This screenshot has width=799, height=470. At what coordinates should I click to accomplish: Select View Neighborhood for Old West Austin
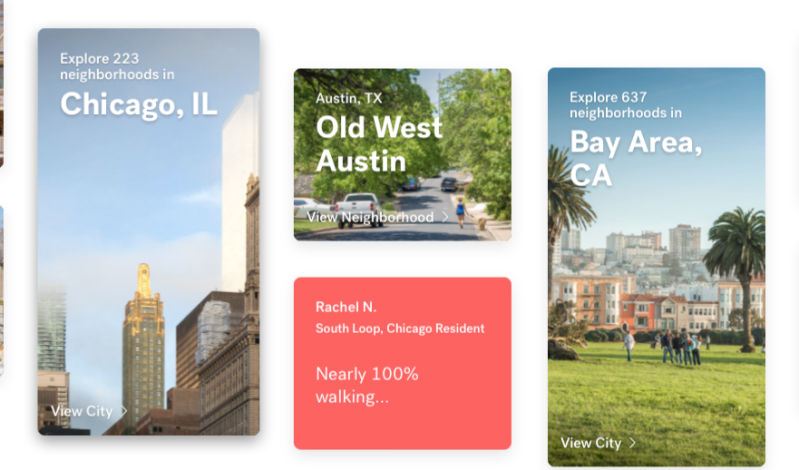point(378,217)
